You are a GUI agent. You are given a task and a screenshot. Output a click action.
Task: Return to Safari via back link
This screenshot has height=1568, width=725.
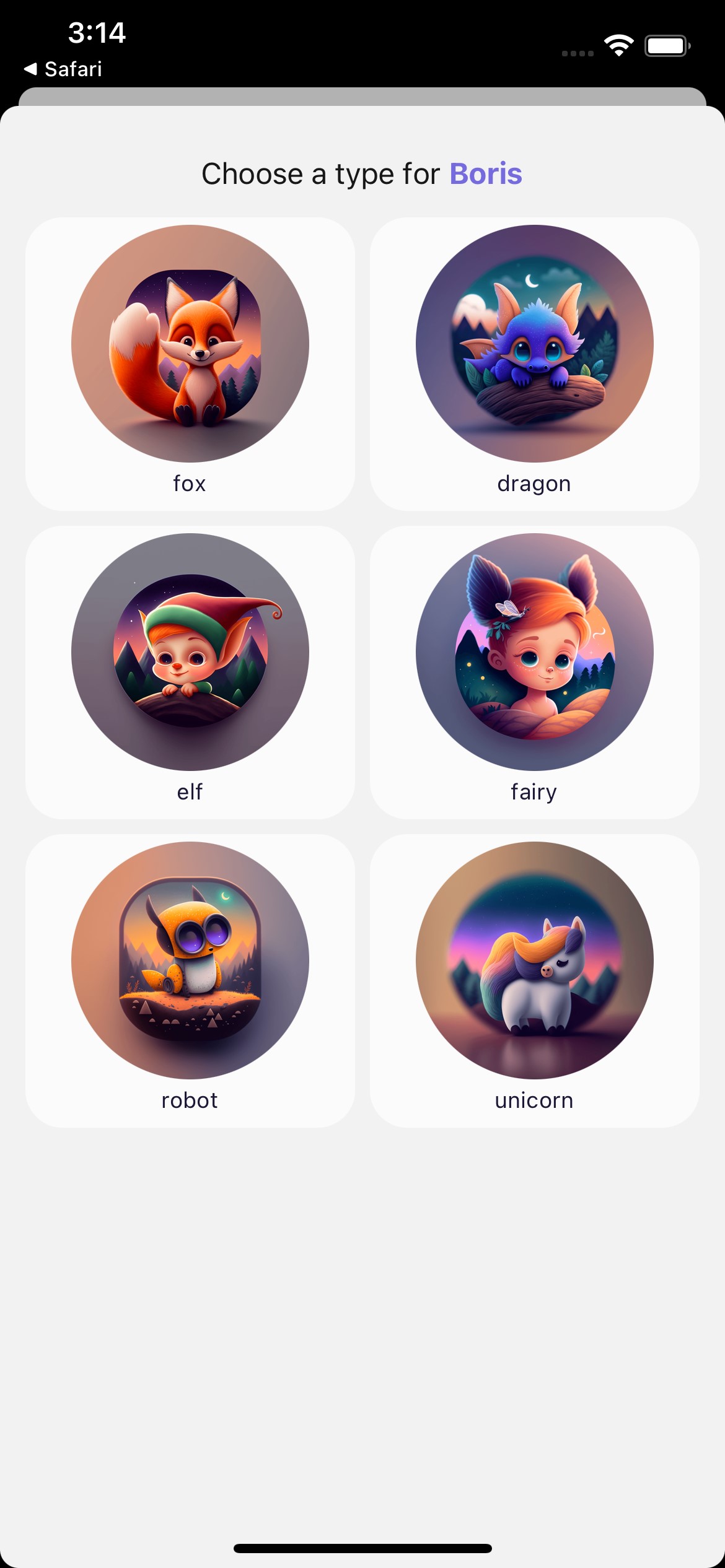(63, 69)
